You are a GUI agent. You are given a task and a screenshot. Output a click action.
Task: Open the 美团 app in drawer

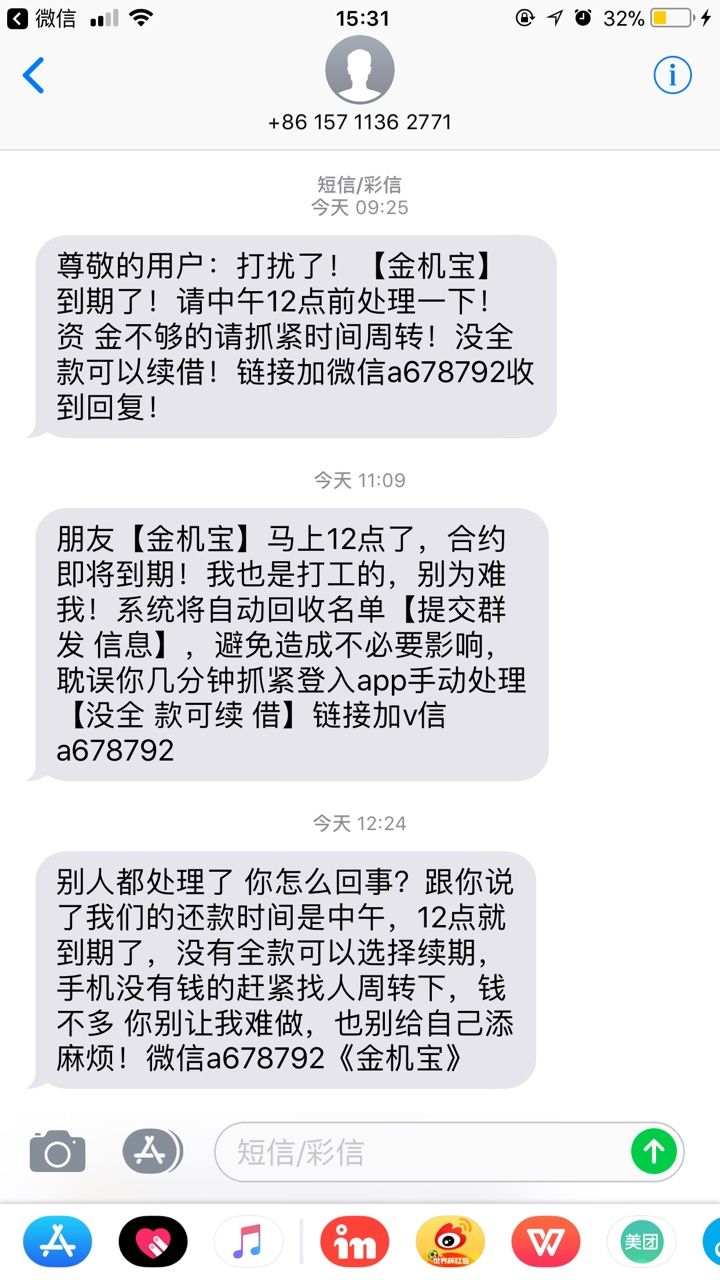641,1242
